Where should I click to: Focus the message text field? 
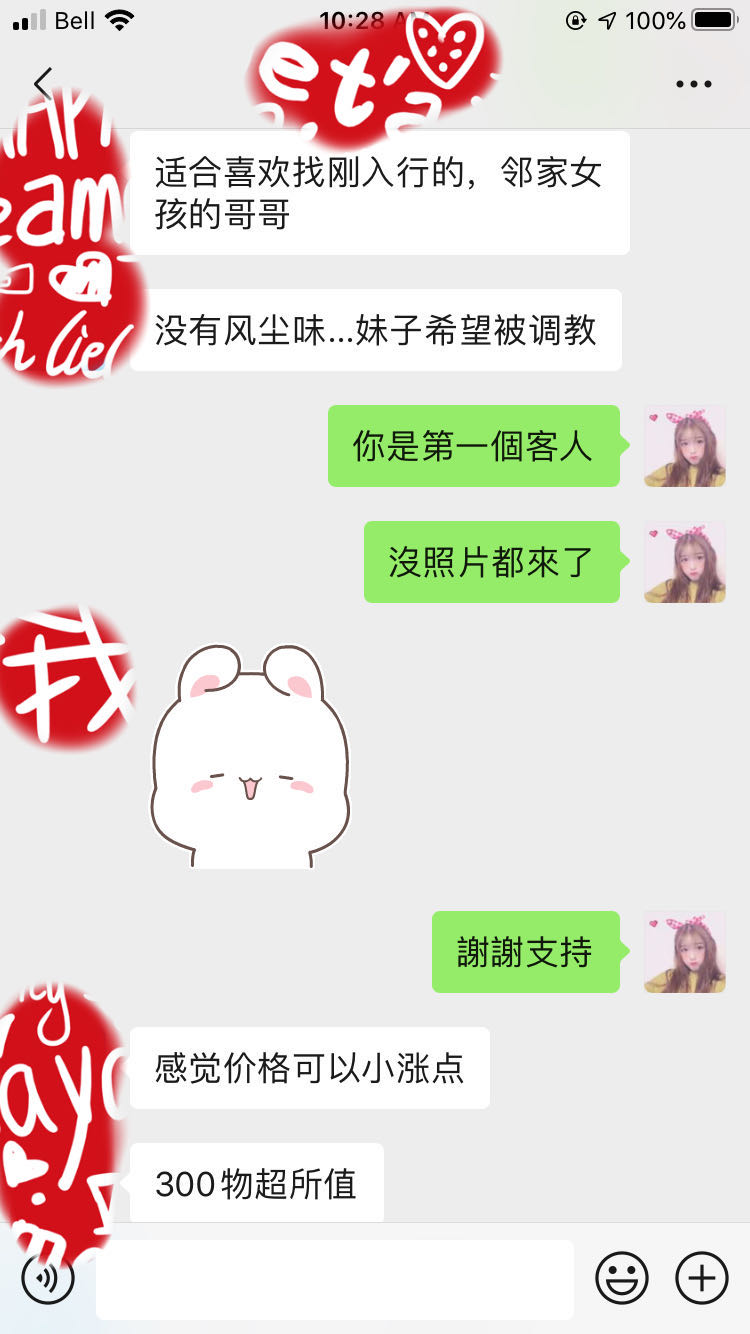pyautogui.click(x=335, y=1279)
